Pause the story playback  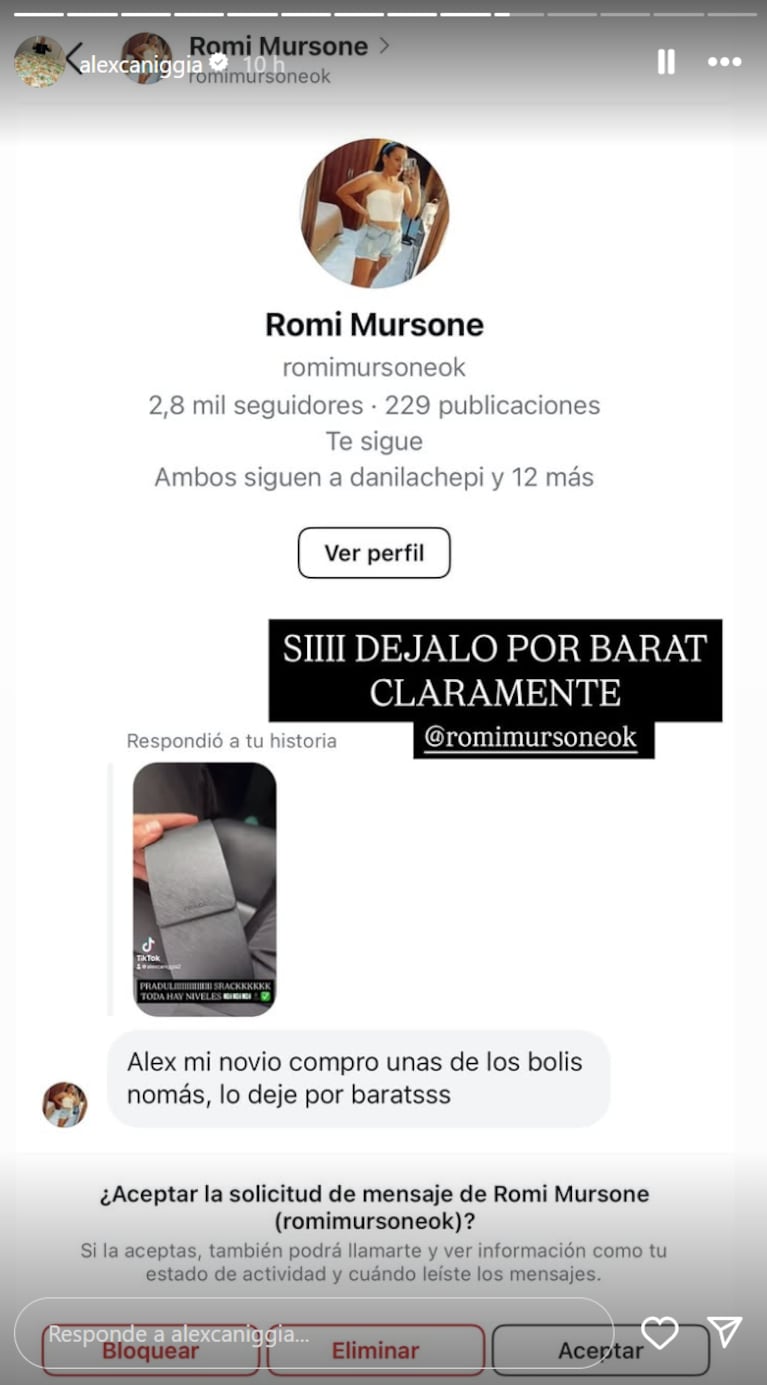[666, 62]
